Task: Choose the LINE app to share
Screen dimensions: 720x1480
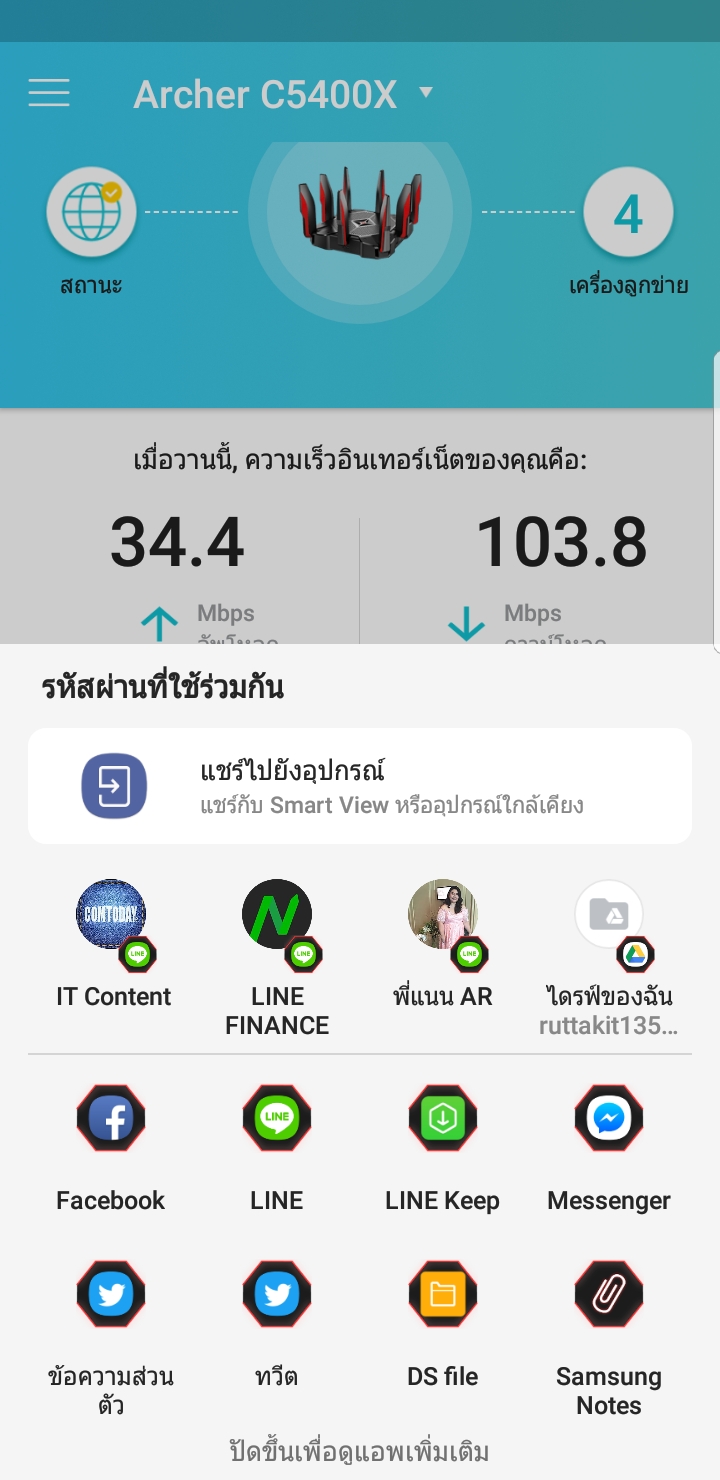Action: [277, 1119]
